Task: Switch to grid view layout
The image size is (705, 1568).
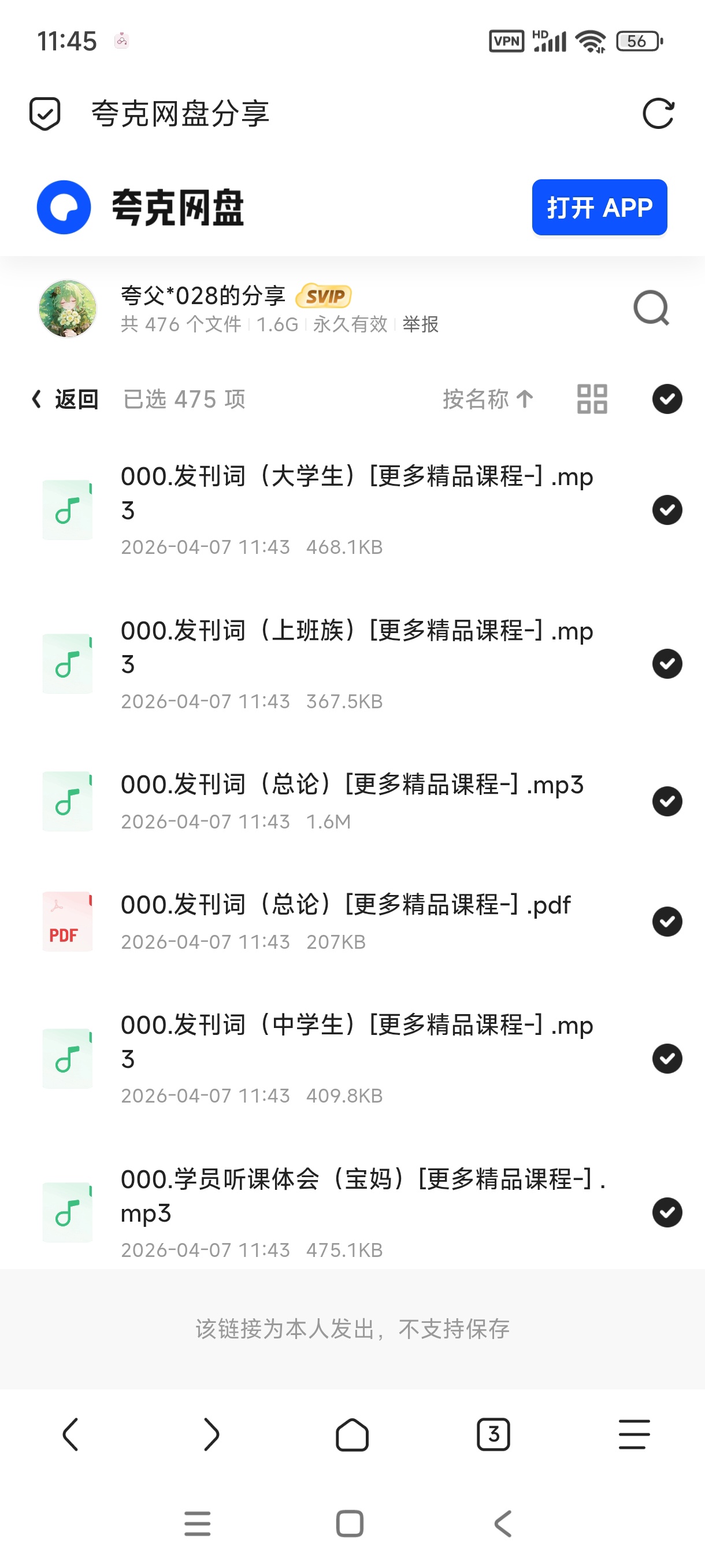Action: pos(591,400)
